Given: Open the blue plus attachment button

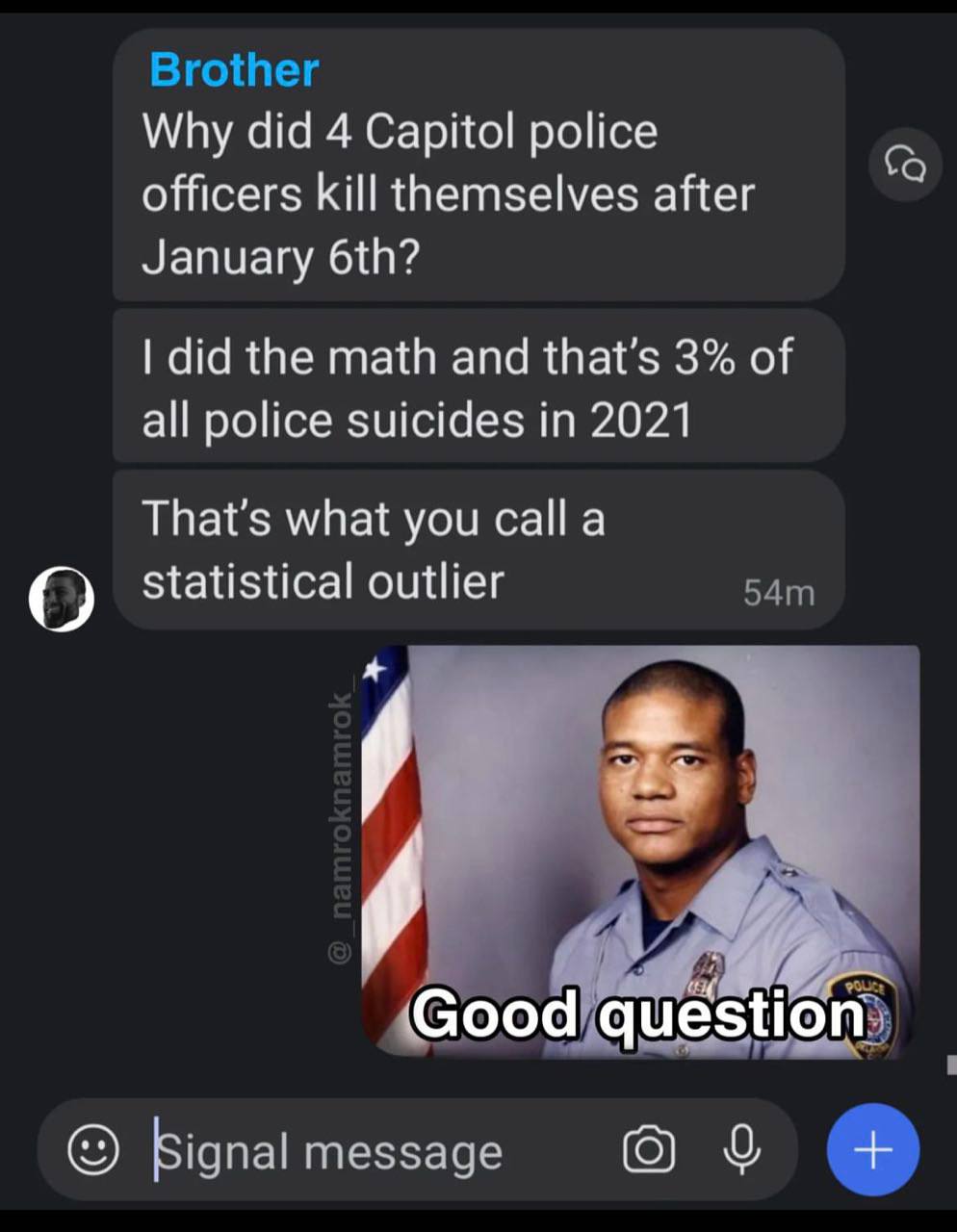Looking at the screenshot, I should click(x=873, y=1149).
